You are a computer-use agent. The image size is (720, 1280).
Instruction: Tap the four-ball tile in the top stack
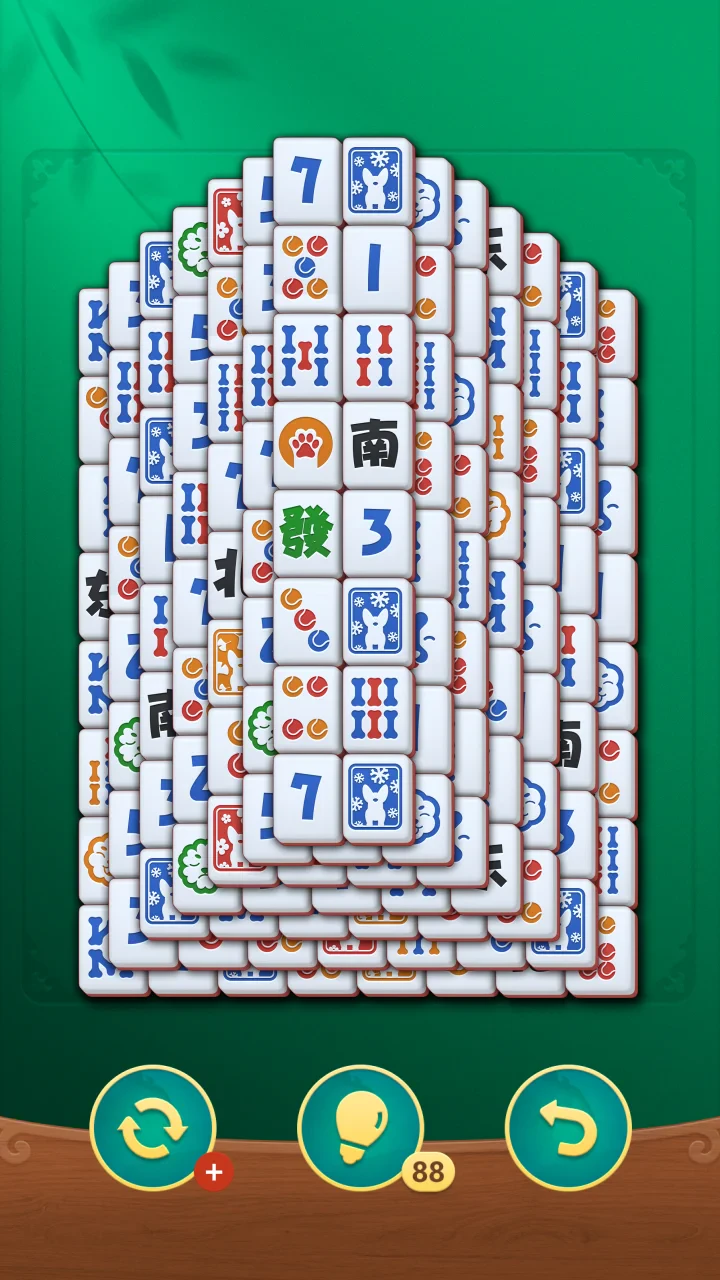[307, 708]
